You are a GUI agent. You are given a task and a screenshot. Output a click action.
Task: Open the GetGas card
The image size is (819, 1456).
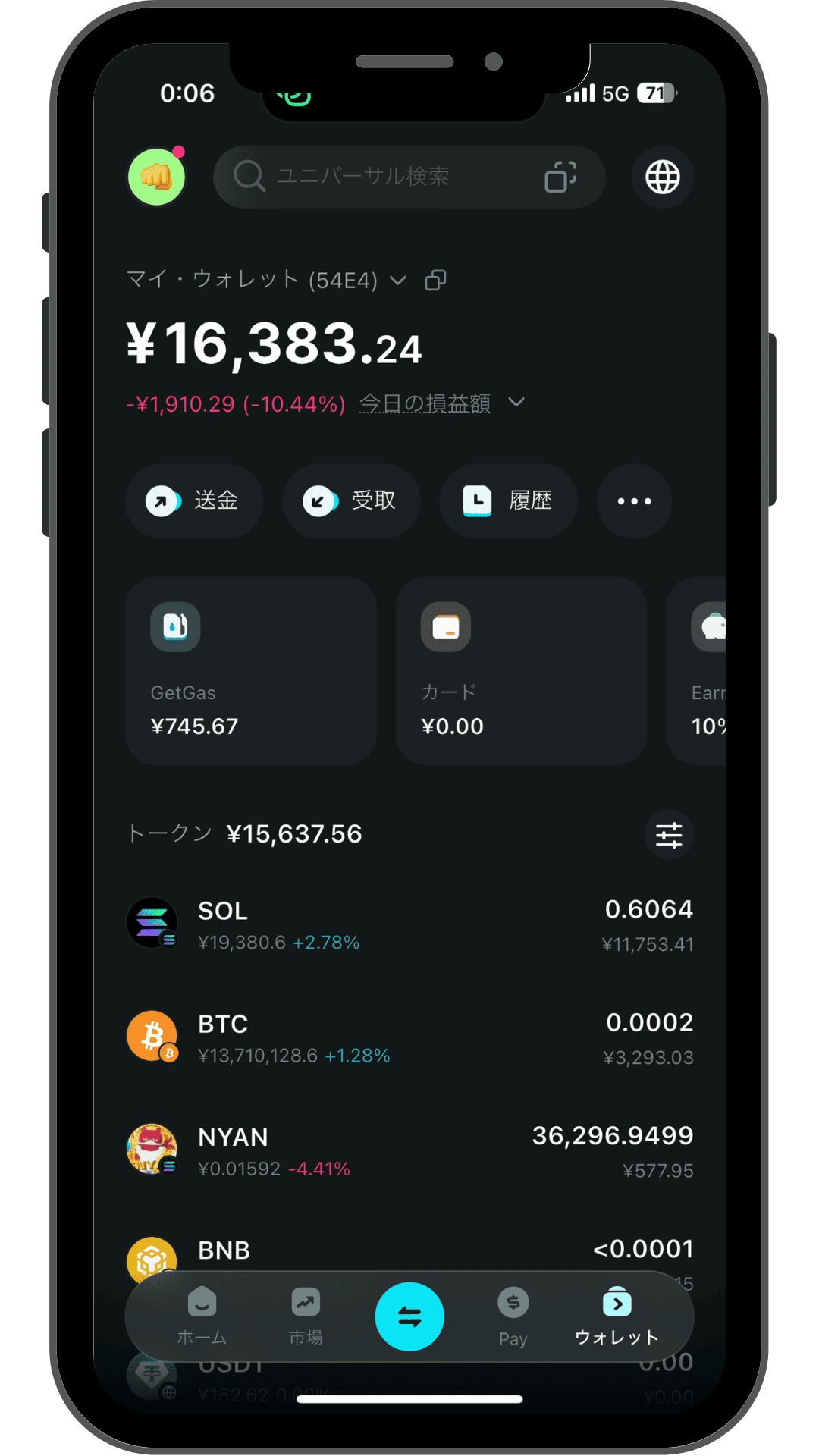tap(250, 671)
